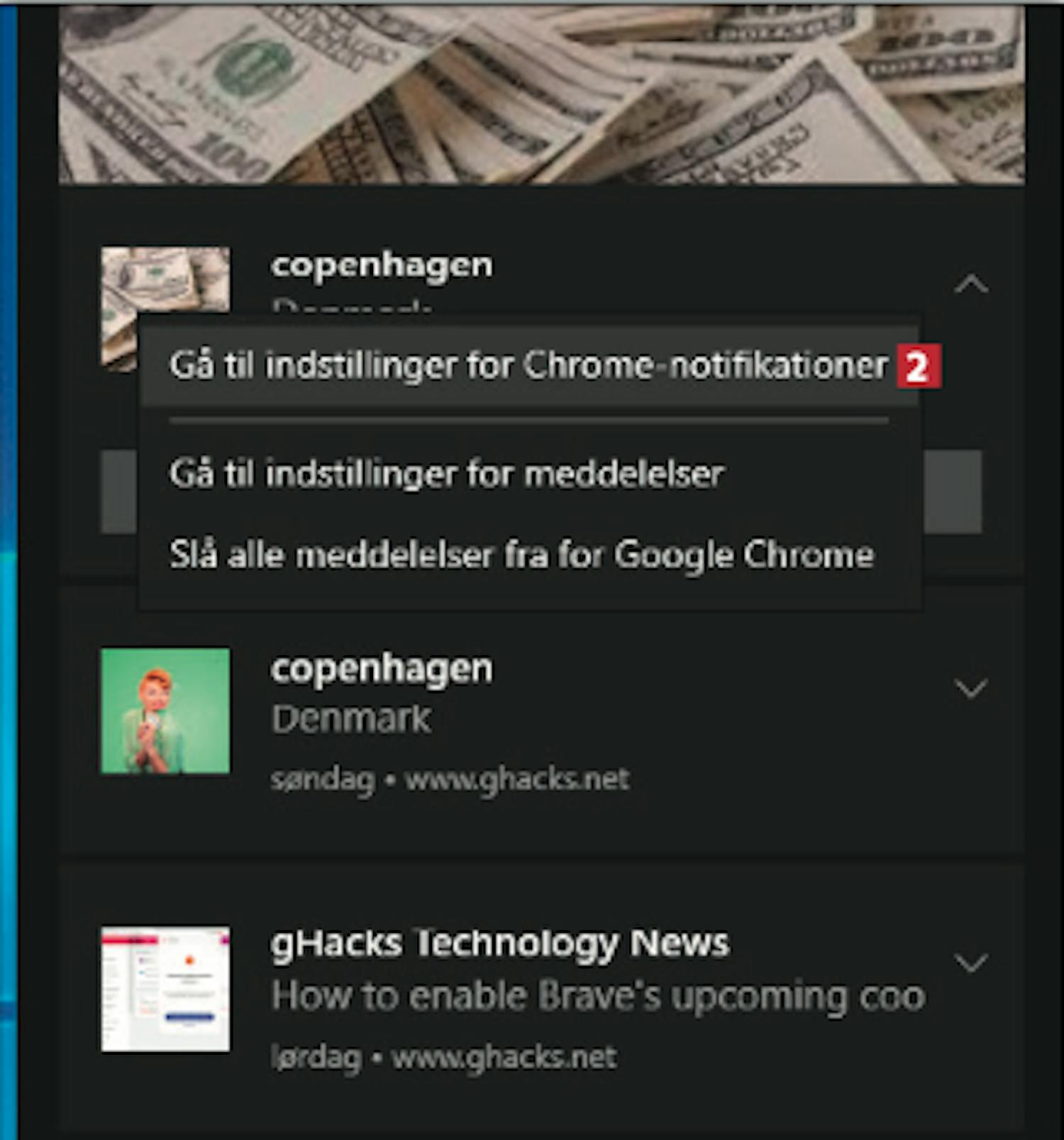The width and height of the screenshot is (1064, 1140).
Task: Expand the copenhagen notification from søndag
Action: tap(970, 688)
